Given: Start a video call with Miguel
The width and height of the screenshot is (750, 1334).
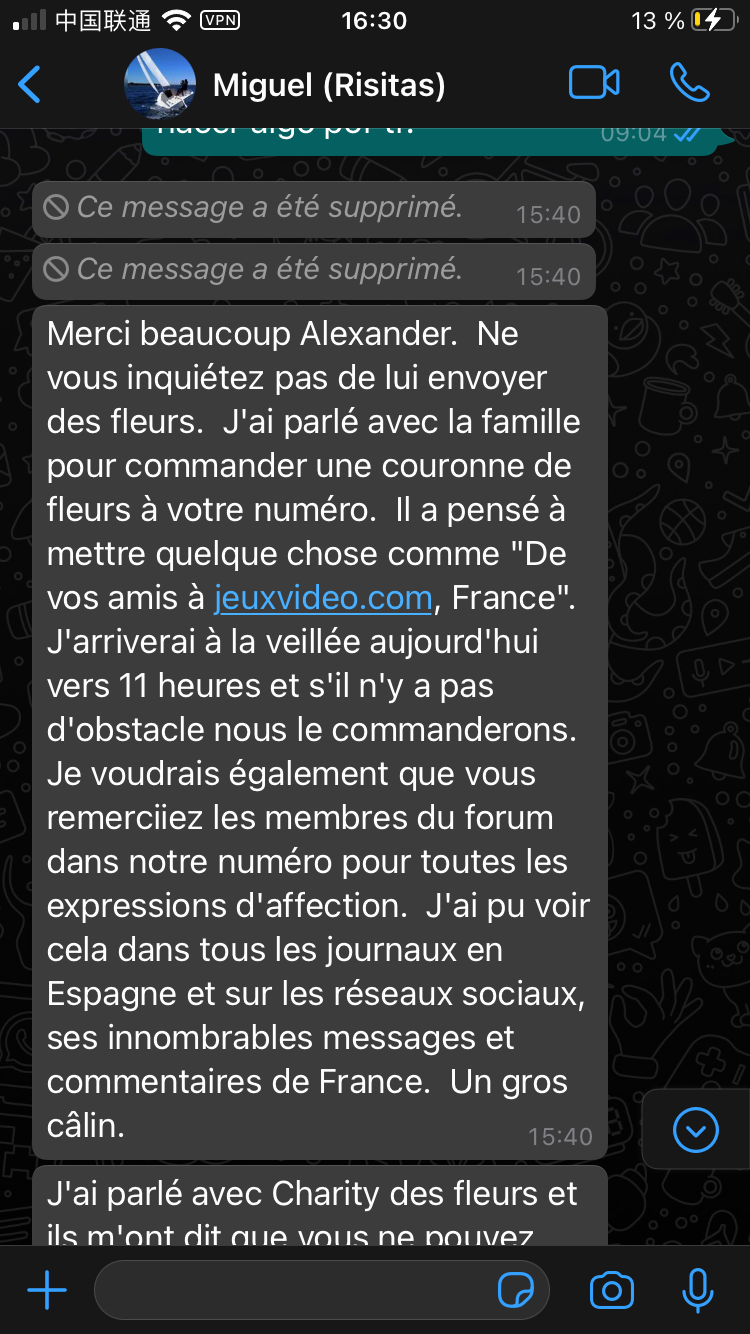Looking at the screenshot, I should (594, 83).
